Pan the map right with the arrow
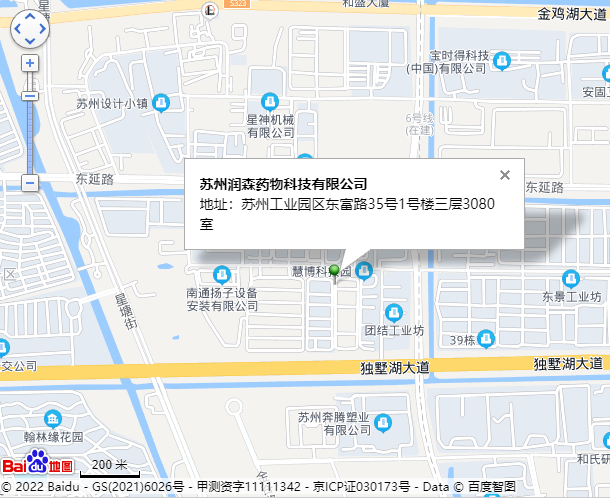The image size is (610, 498). [43, 29]
